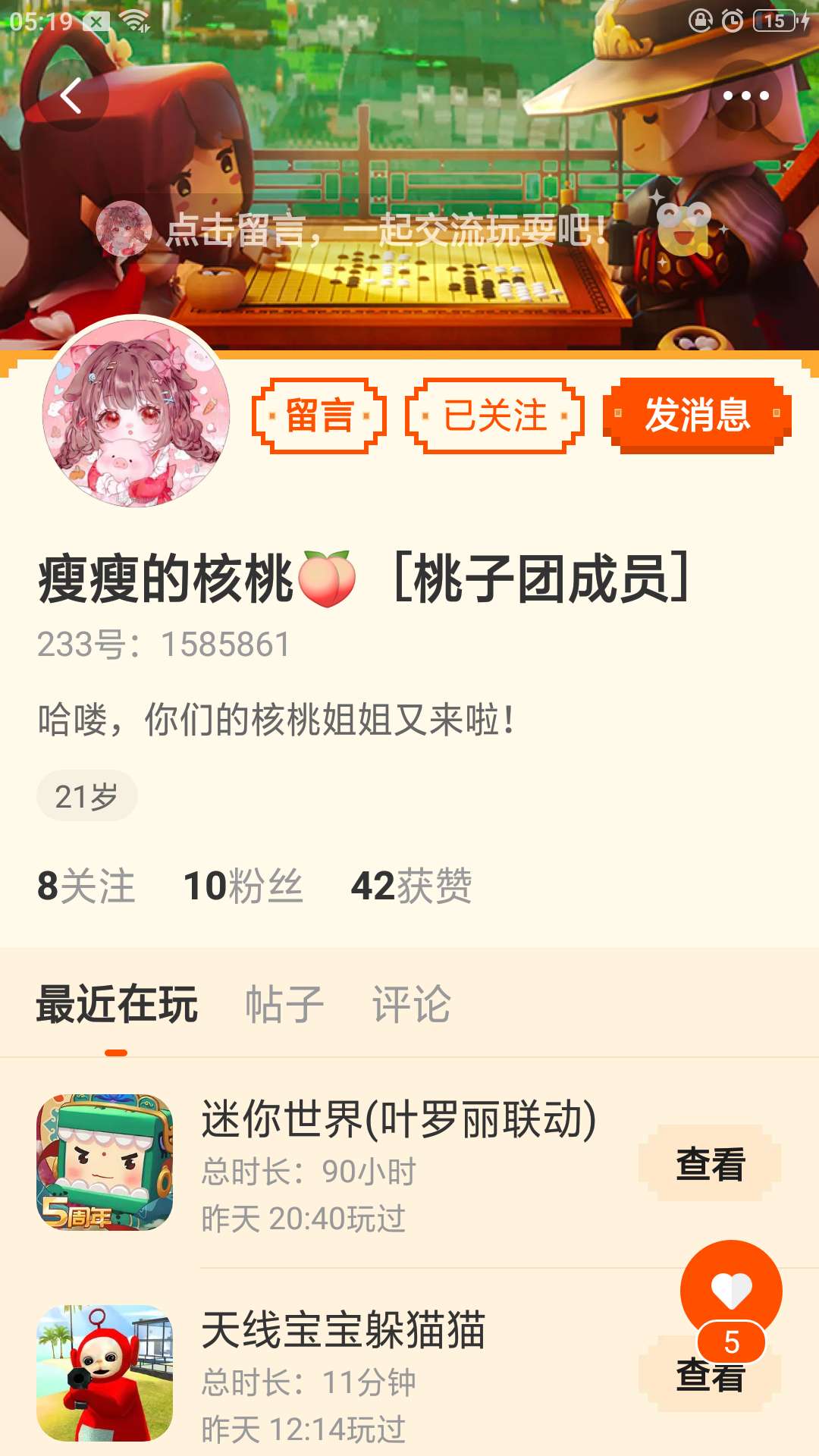
Task: Tap the banner message 点击留言,一起交流玩耍吧
Action: click(x=387, y=229)
